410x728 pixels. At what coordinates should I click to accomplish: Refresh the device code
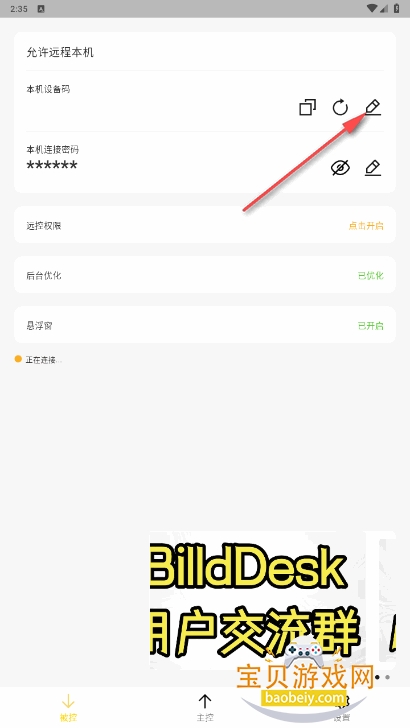pyautogui.click(x=340, y=107)
